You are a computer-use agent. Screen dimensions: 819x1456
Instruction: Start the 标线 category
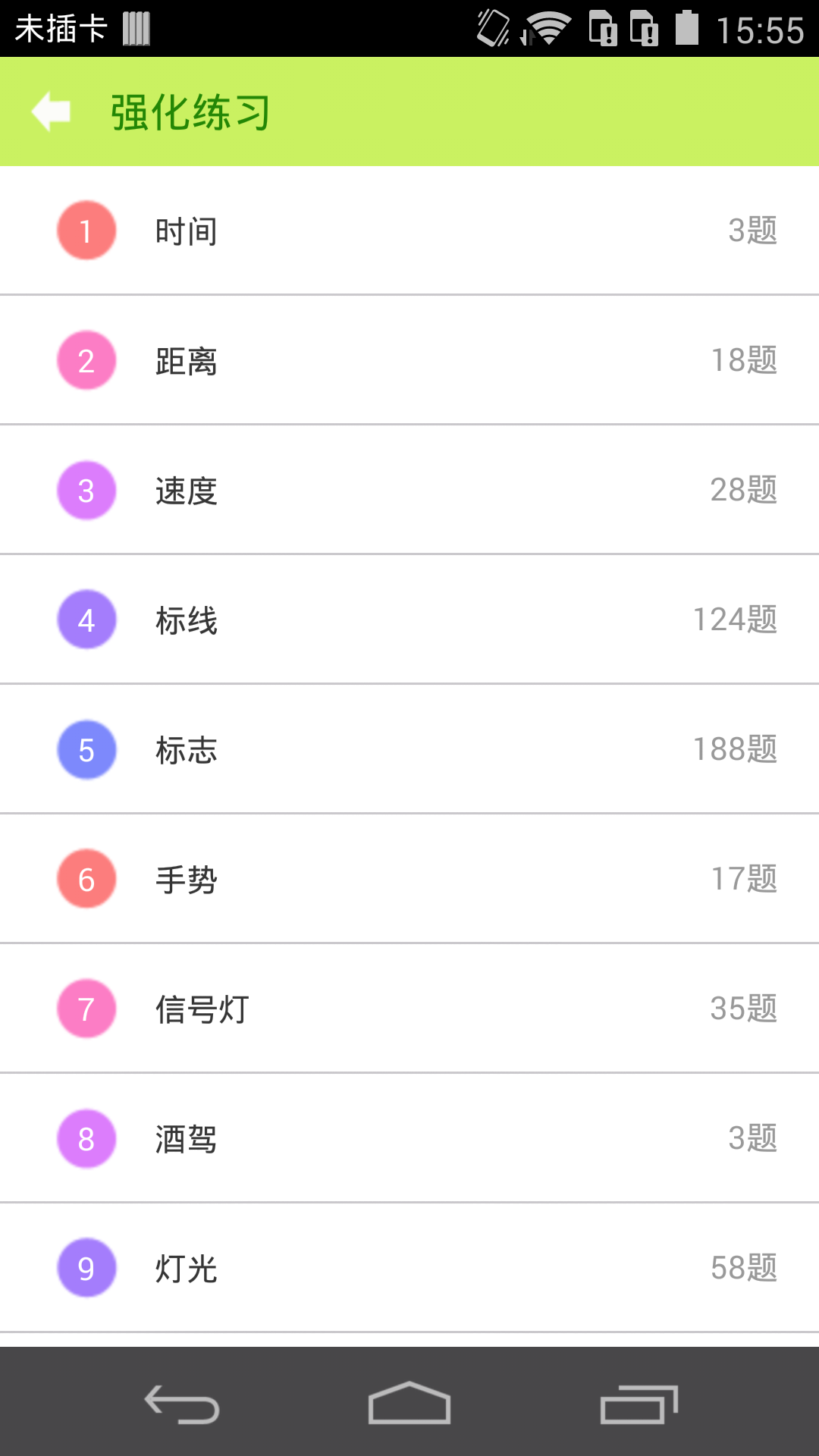(x=409, y=620)
